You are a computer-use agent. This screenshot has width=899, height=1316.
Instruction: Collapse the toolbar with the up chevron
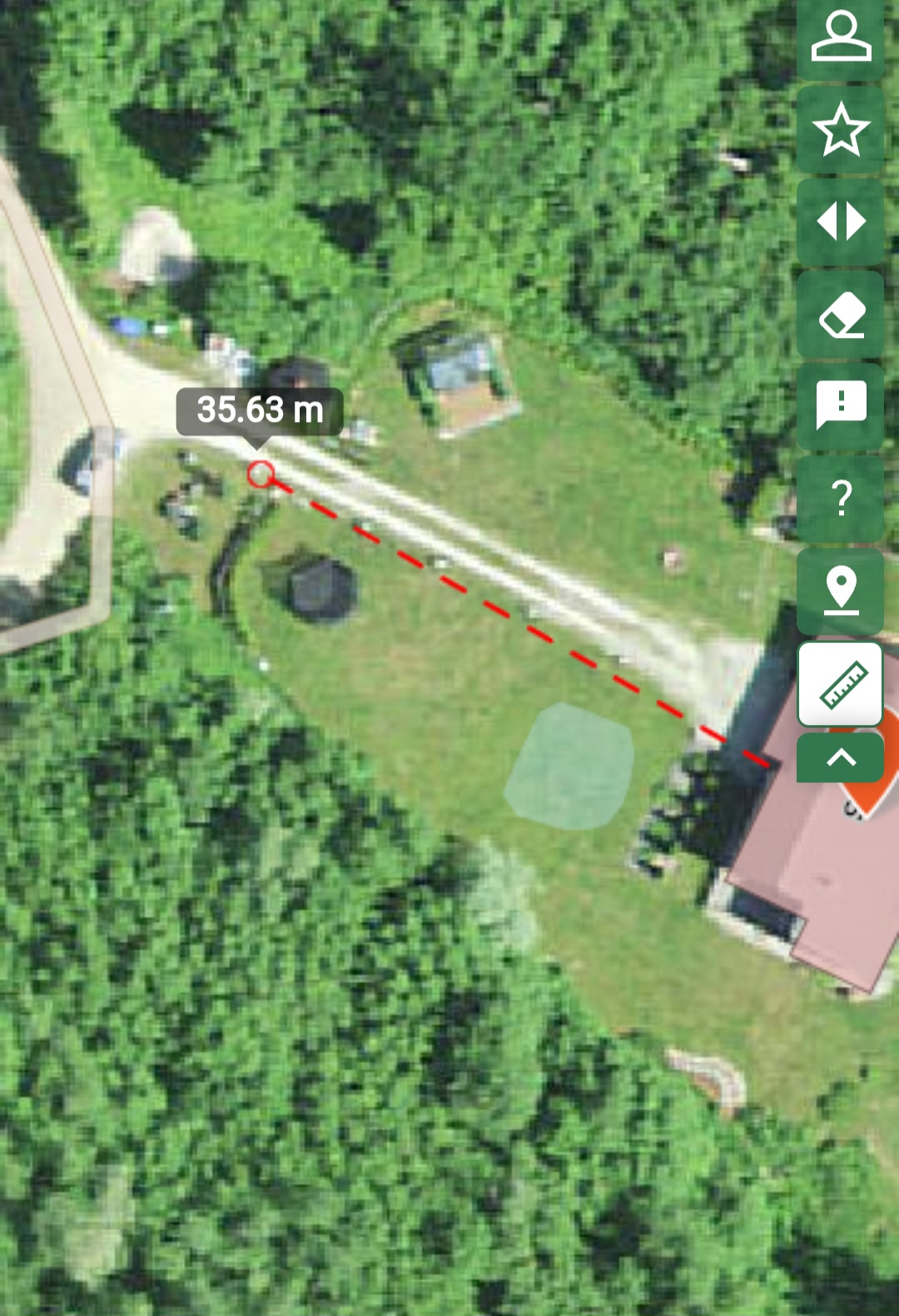pyautogui.click(x=841, y=757)
